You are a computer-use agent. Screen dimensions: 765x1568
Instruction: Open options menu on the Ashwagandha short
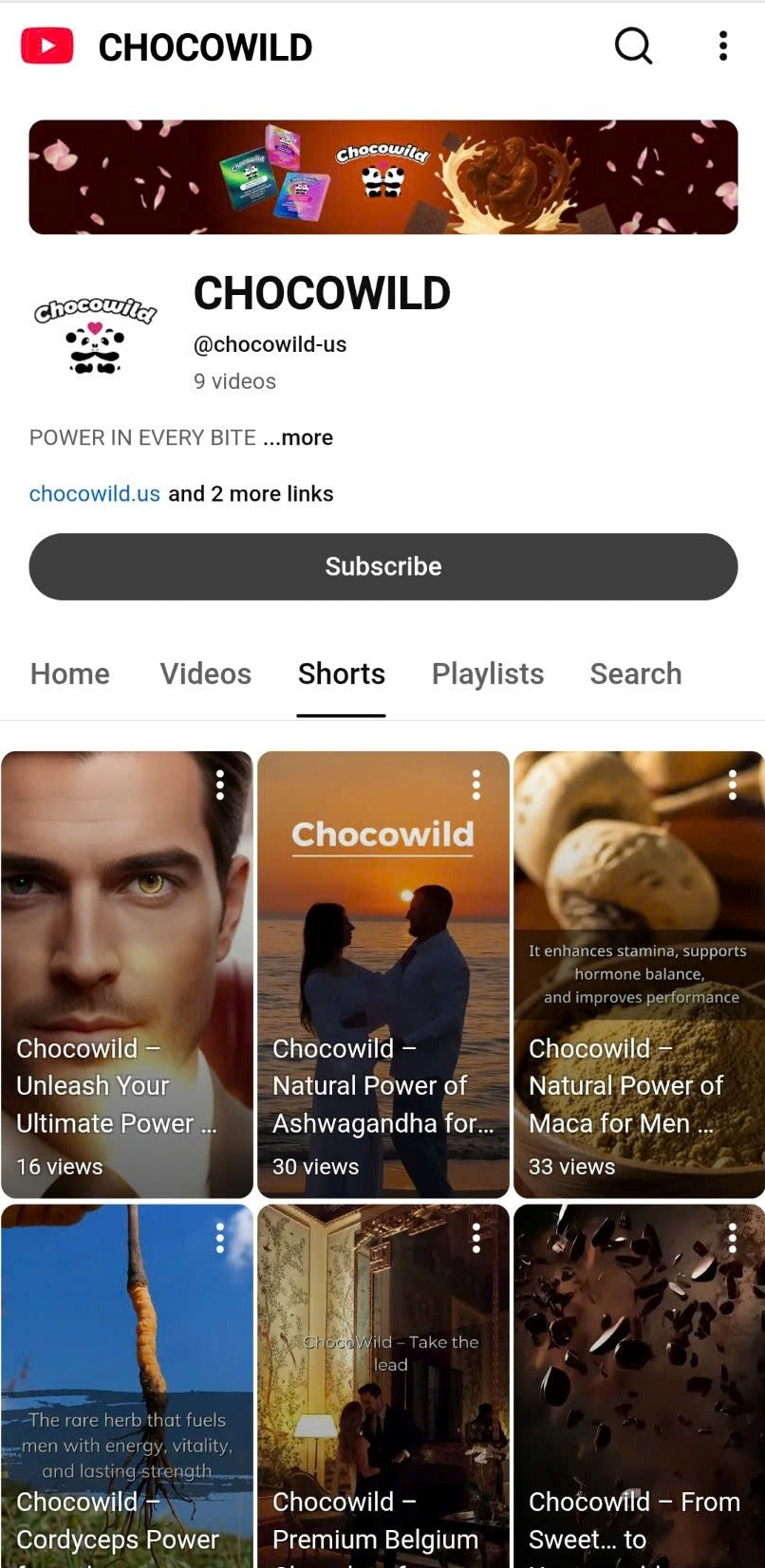click(476, 784)
